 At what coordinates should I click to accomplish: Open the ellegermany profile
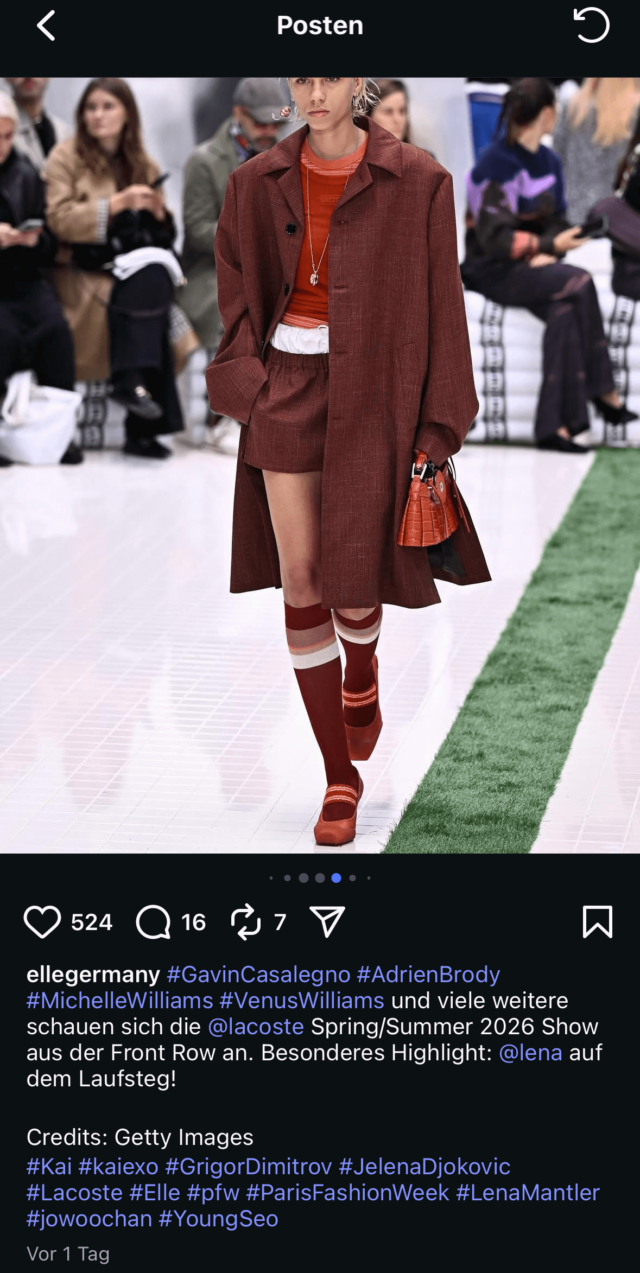93,974
